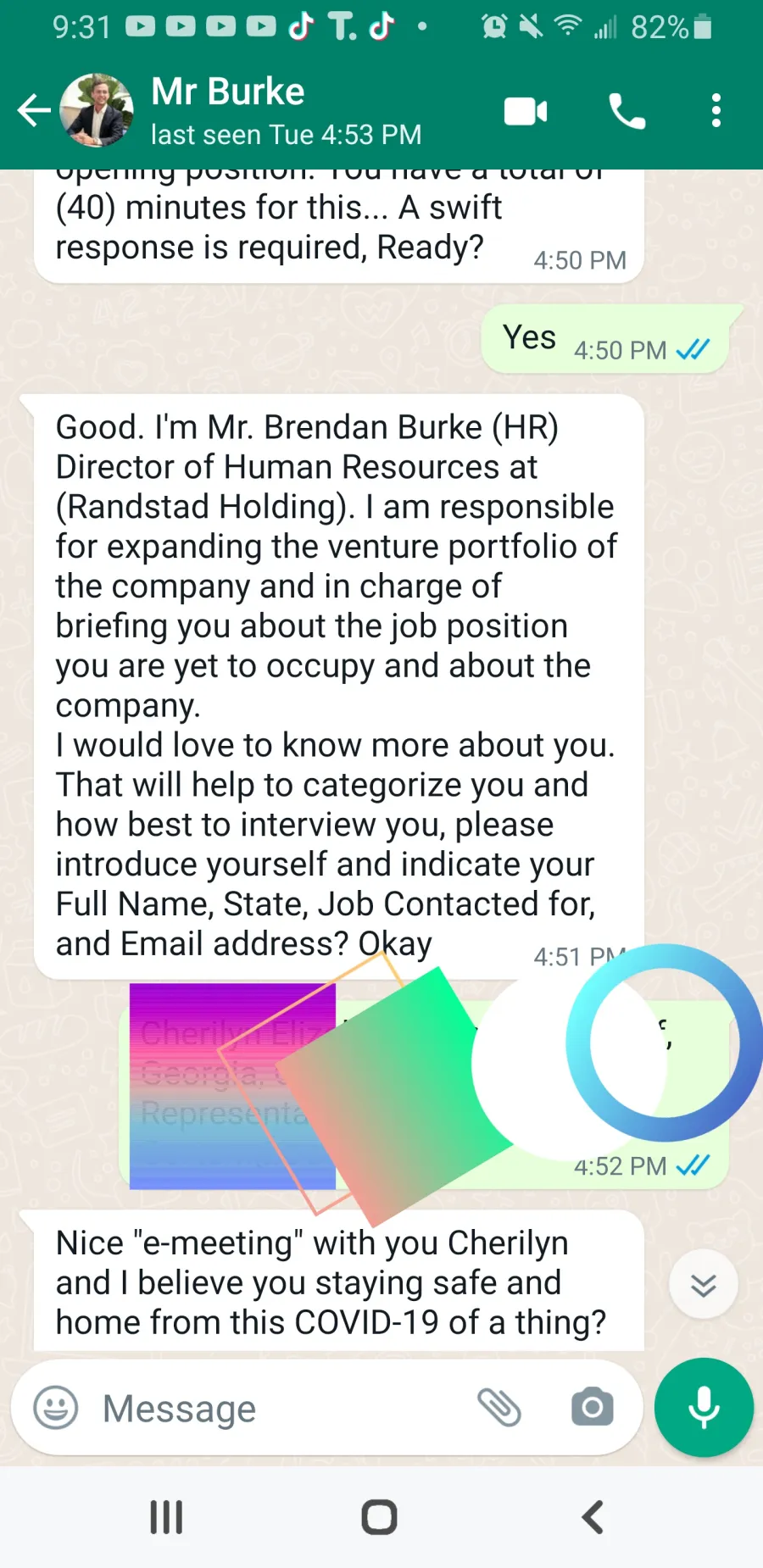Image resolution: width=763 pixels, height=1568 pixels.
Task: Open the emoji picker
Action: pos(56,1408)
